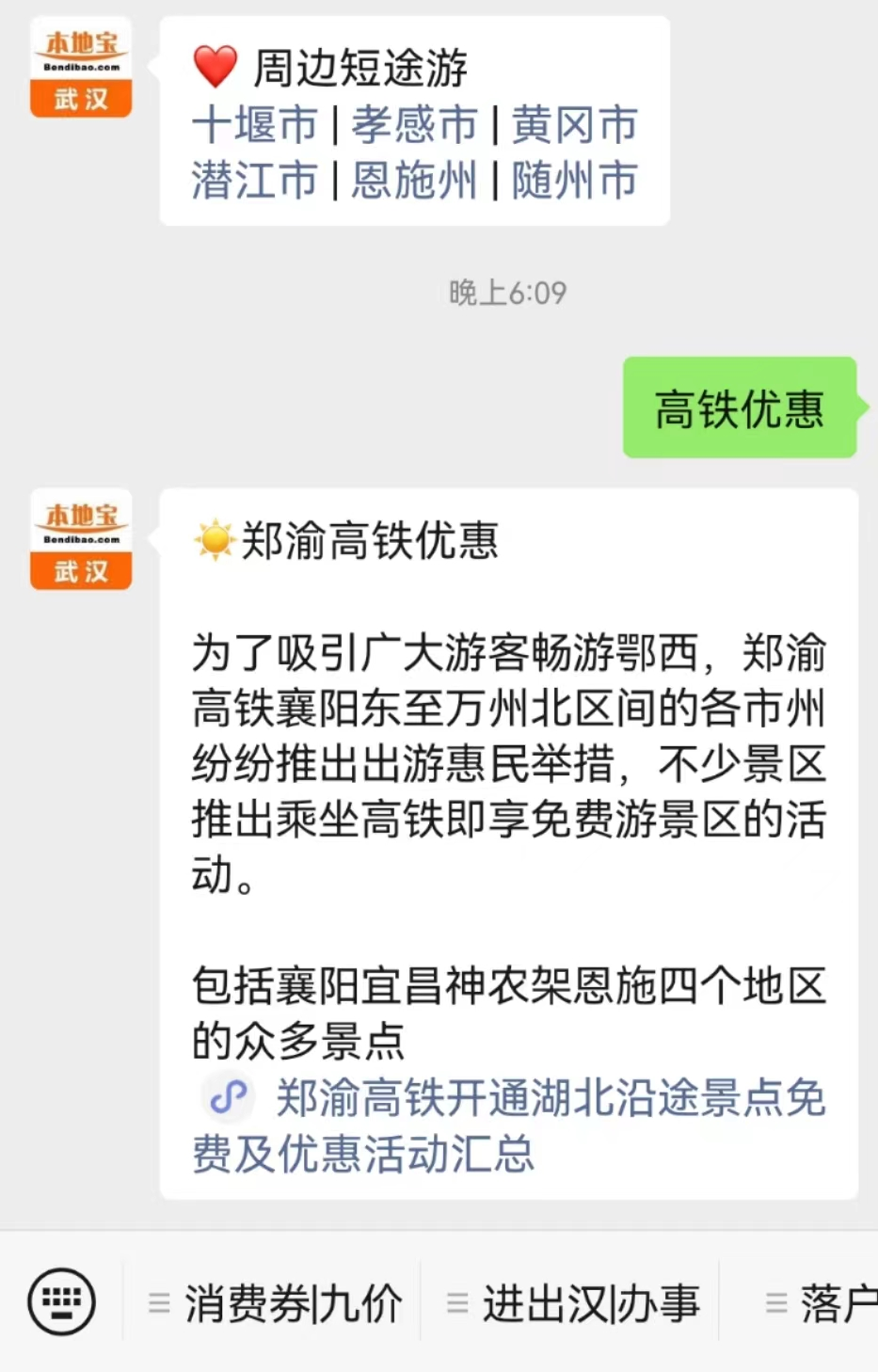Open 郑渝高铁开通湖北沿途景点免费及优惠活动汇总 link
The image size is (878, 1372).
[x=508, y=1125]
